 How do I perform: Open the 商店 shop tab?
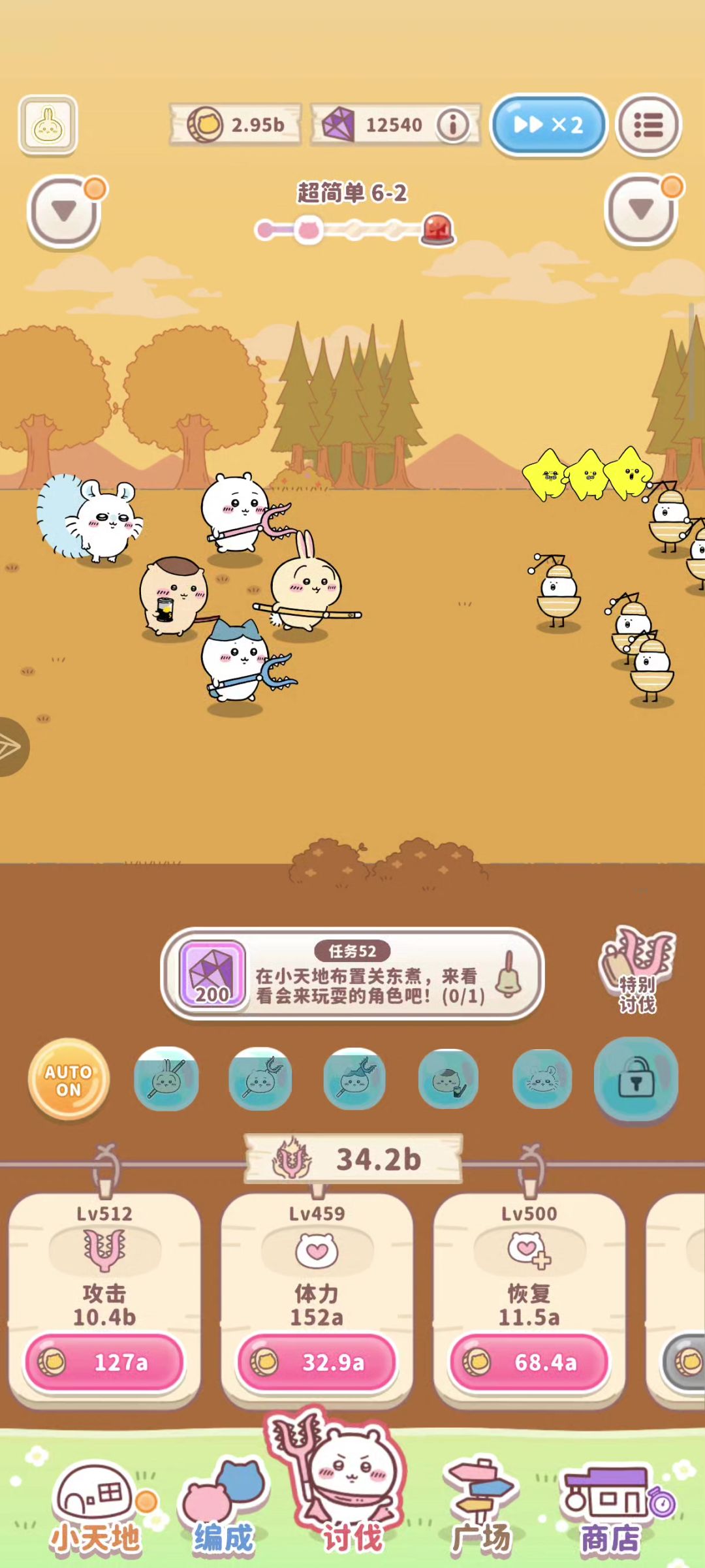[x=610, y=1509]
